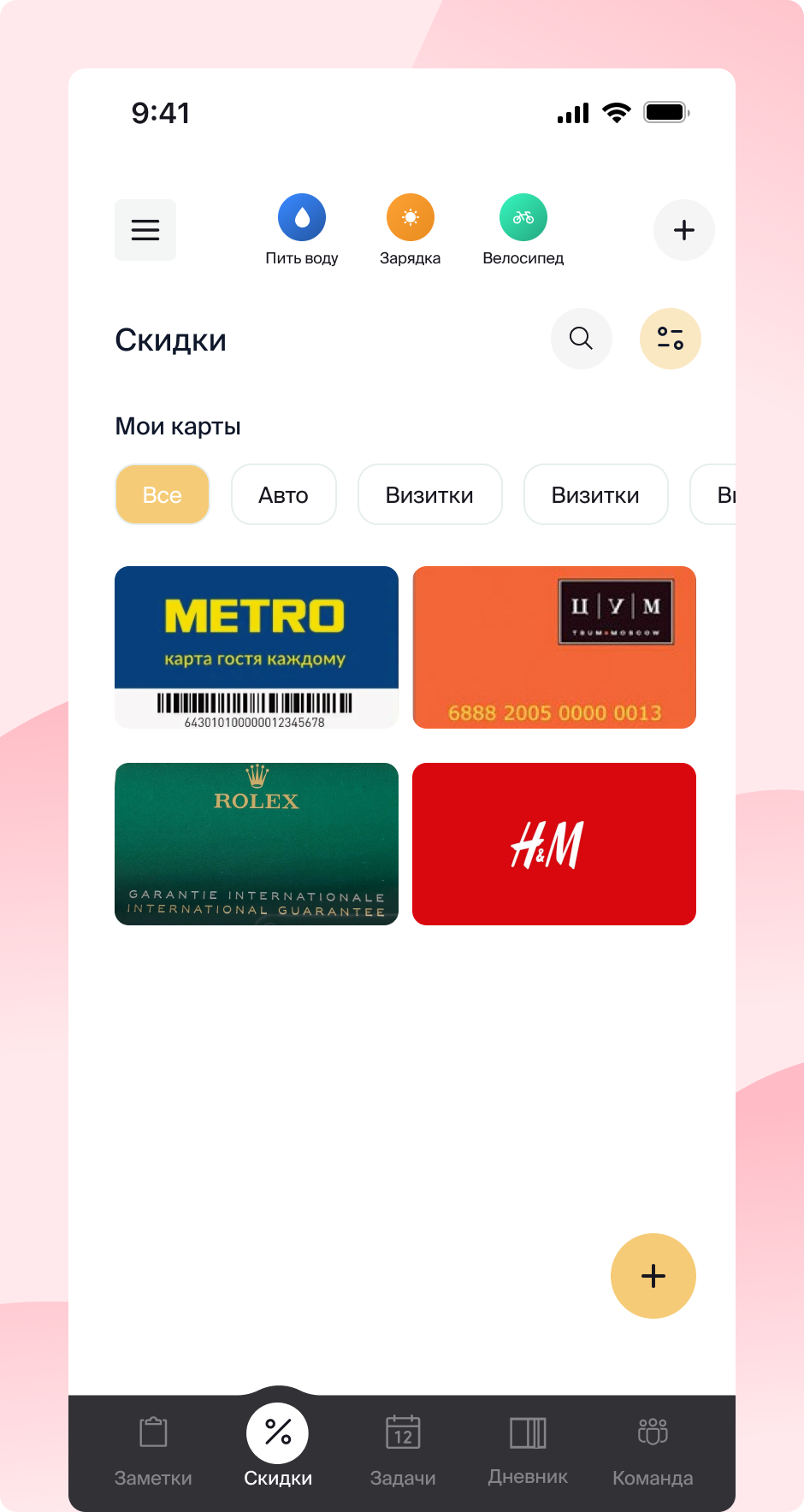Open the hamburger menu
Image resolution: width=804 pixels, height=1512 pixels.
[145, 230]
